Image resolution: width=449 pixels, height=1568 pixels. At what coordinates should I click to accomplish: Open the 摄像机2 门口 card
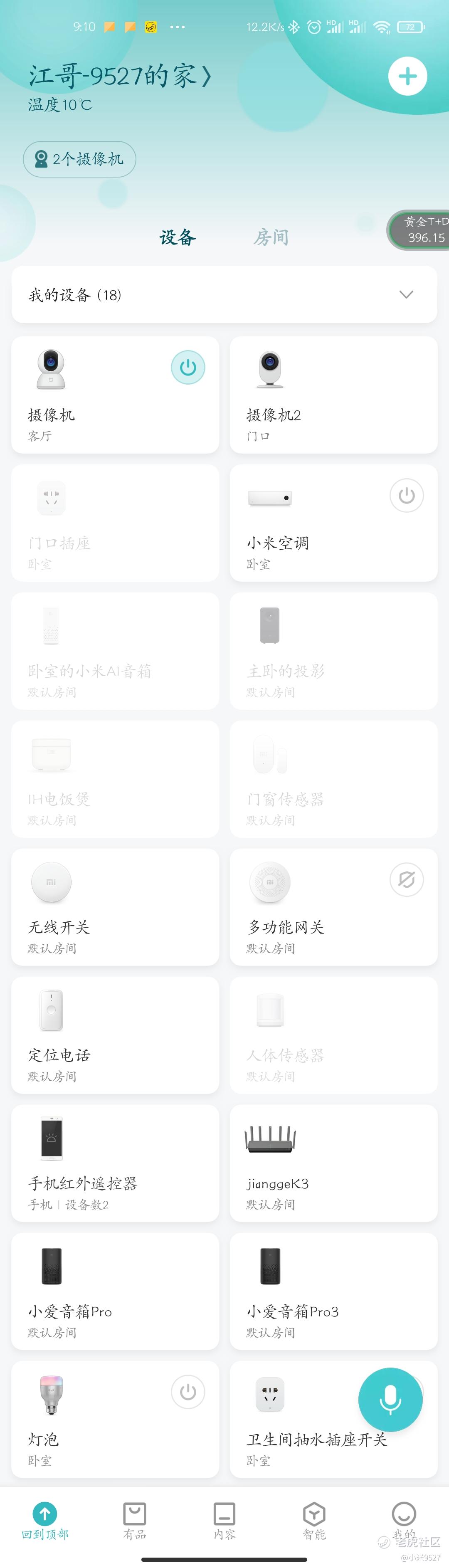point(333,395)
